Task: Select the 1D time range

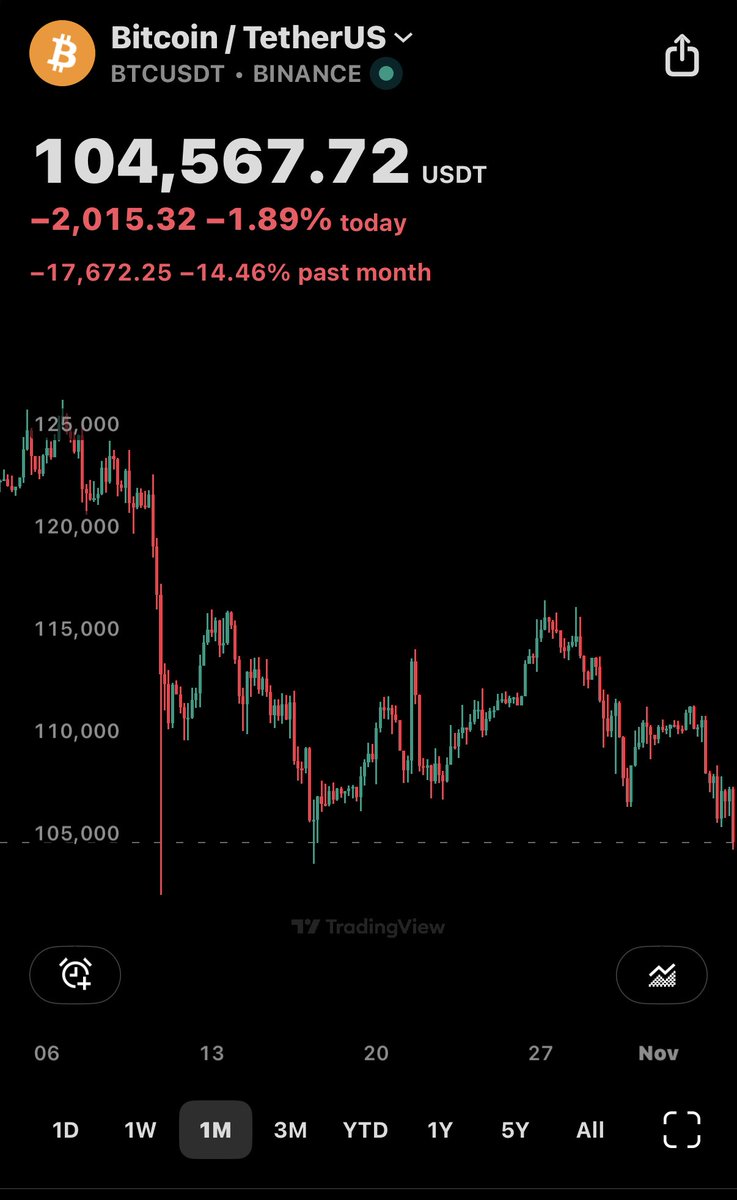Action: point(65,1130)
